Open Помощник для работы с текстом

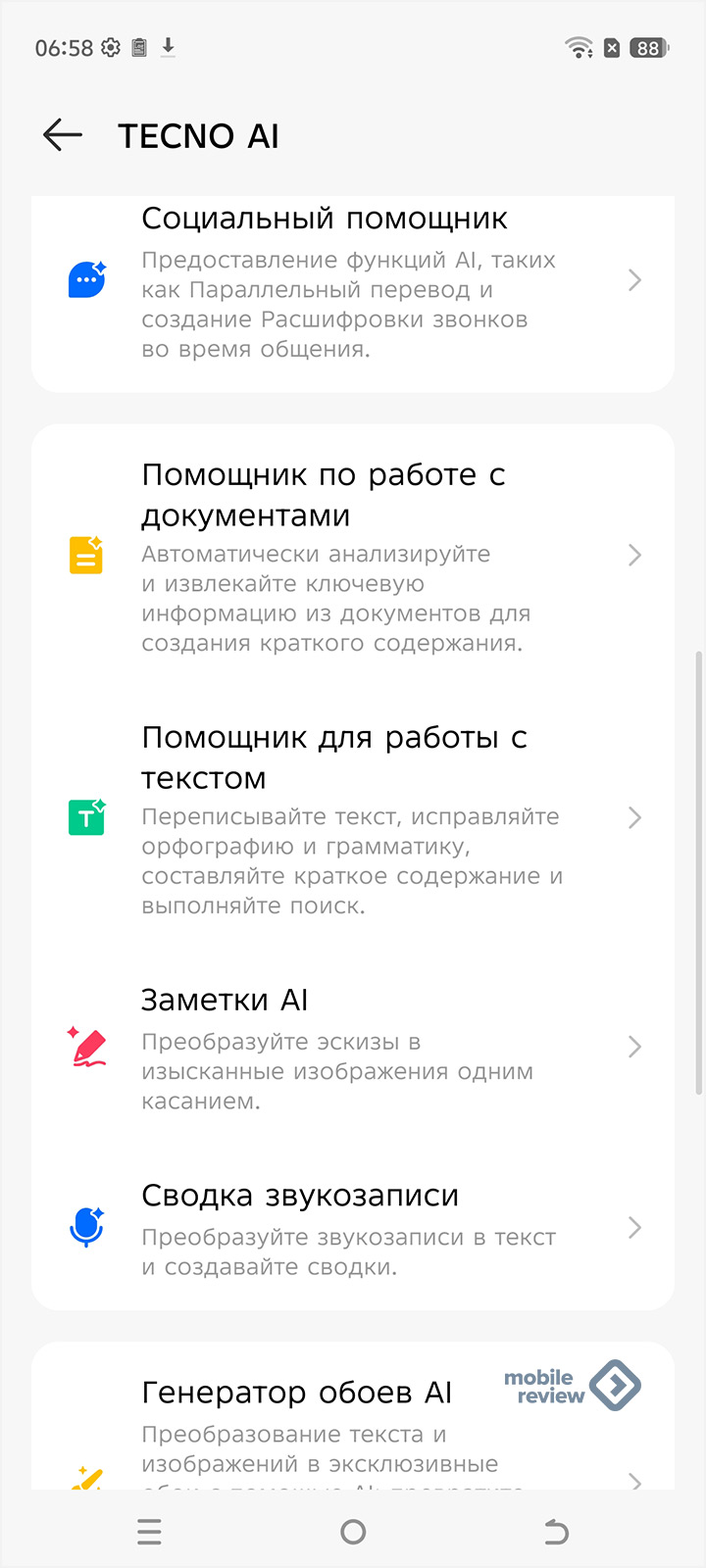pyautogui.click(x=353, y=819)
